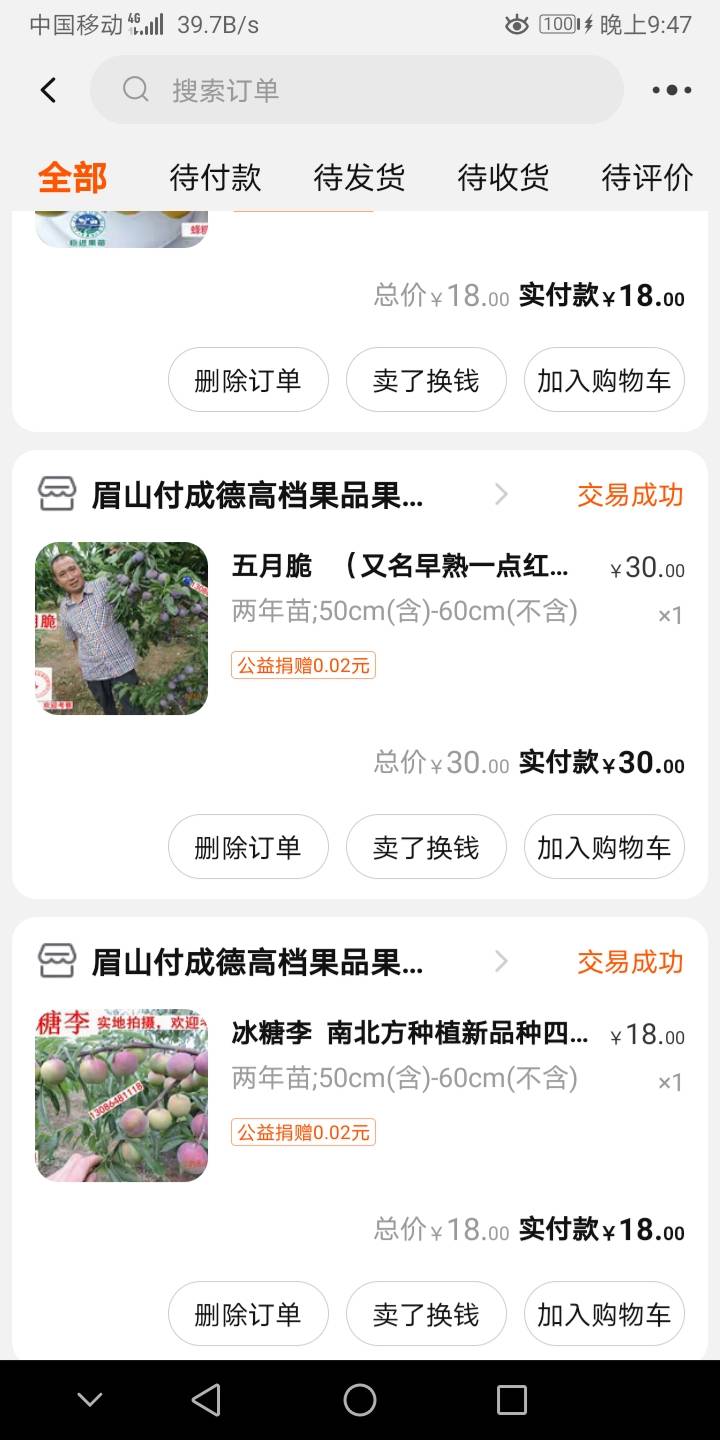Screen dimensions: 720x1440
Task: Add the 五月脆 item to cart
Action: (x=604, y=847)
